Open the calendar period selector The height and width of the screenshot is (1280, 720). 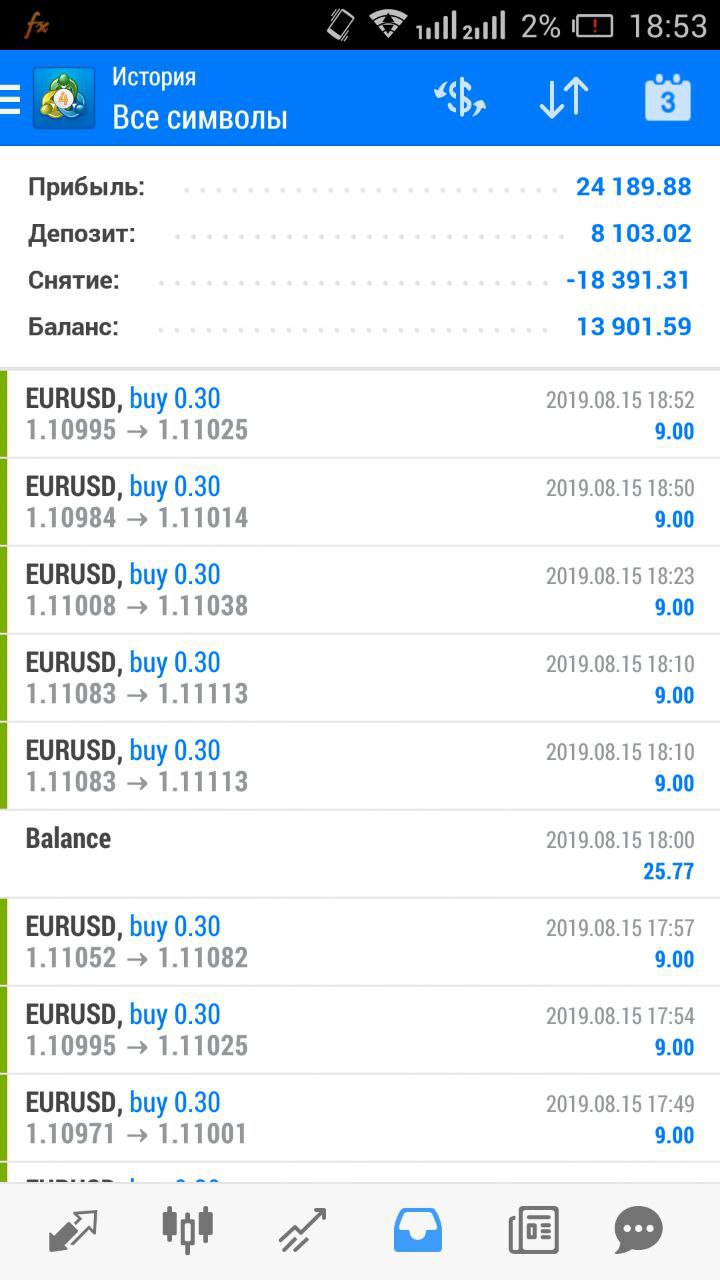[x=667, y=99]
